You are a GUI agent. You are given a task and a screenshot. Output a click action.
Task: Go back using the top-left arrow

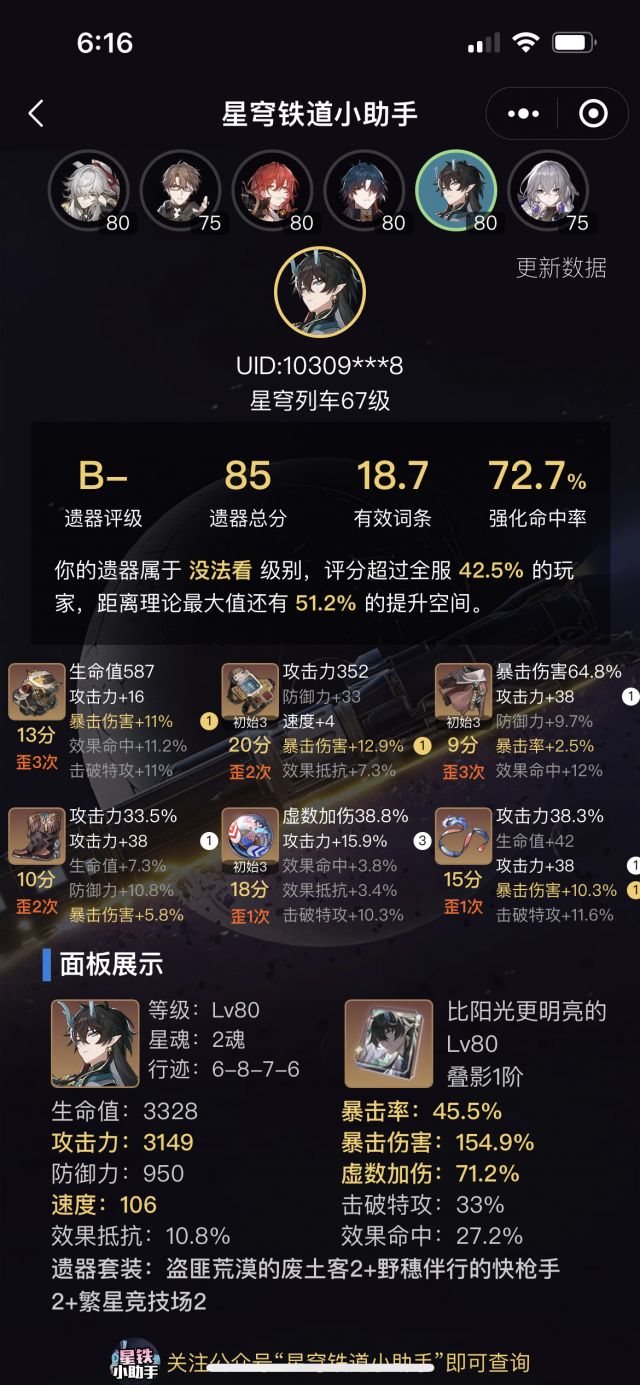(x=36, y=113)
